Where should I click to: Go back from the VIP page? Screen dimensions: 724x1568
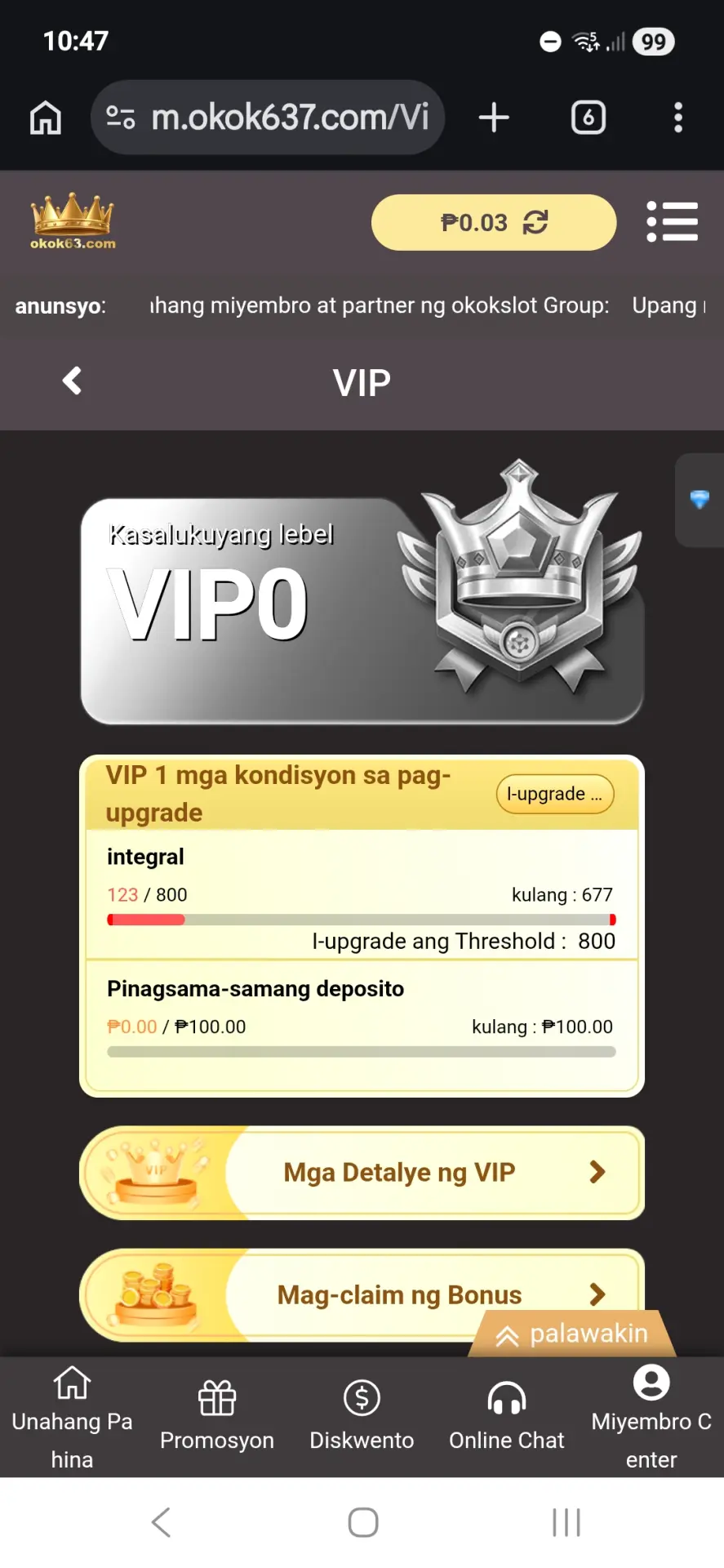(x=73, y=381)
